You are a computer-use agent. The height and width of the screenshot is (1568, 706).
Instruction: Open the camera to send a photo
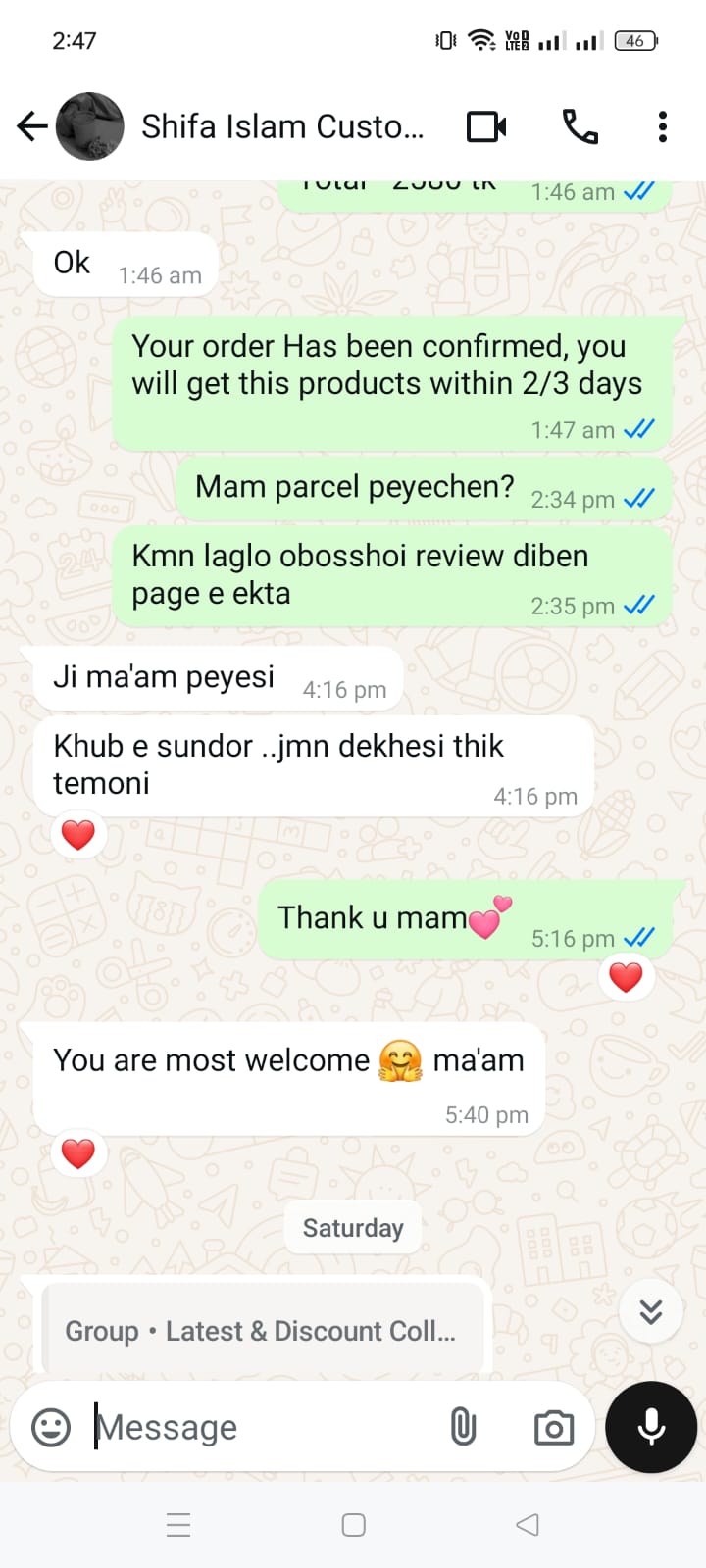point(554,1427)
